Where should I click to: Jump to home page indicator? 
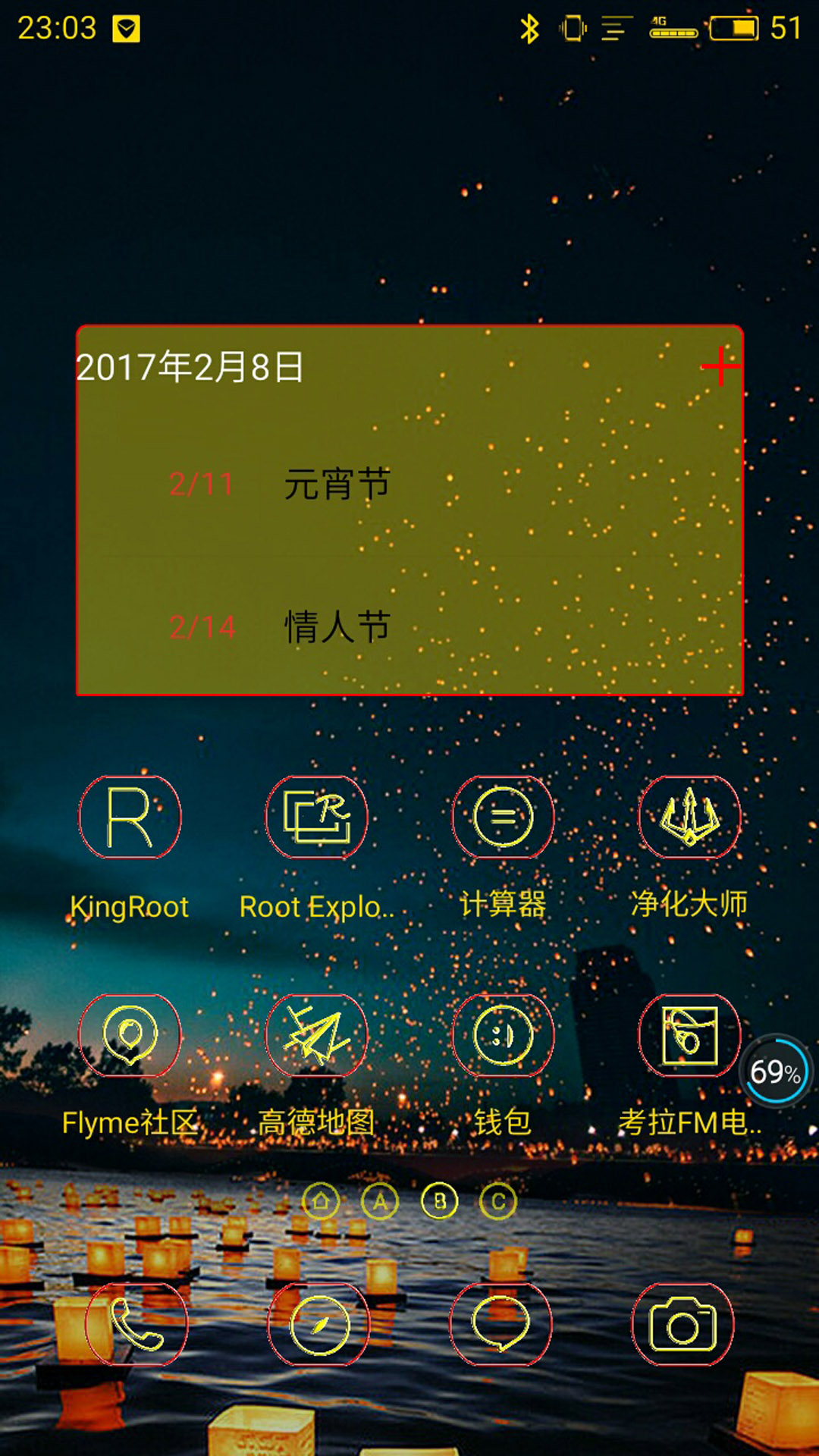[x=321, y=1201]
